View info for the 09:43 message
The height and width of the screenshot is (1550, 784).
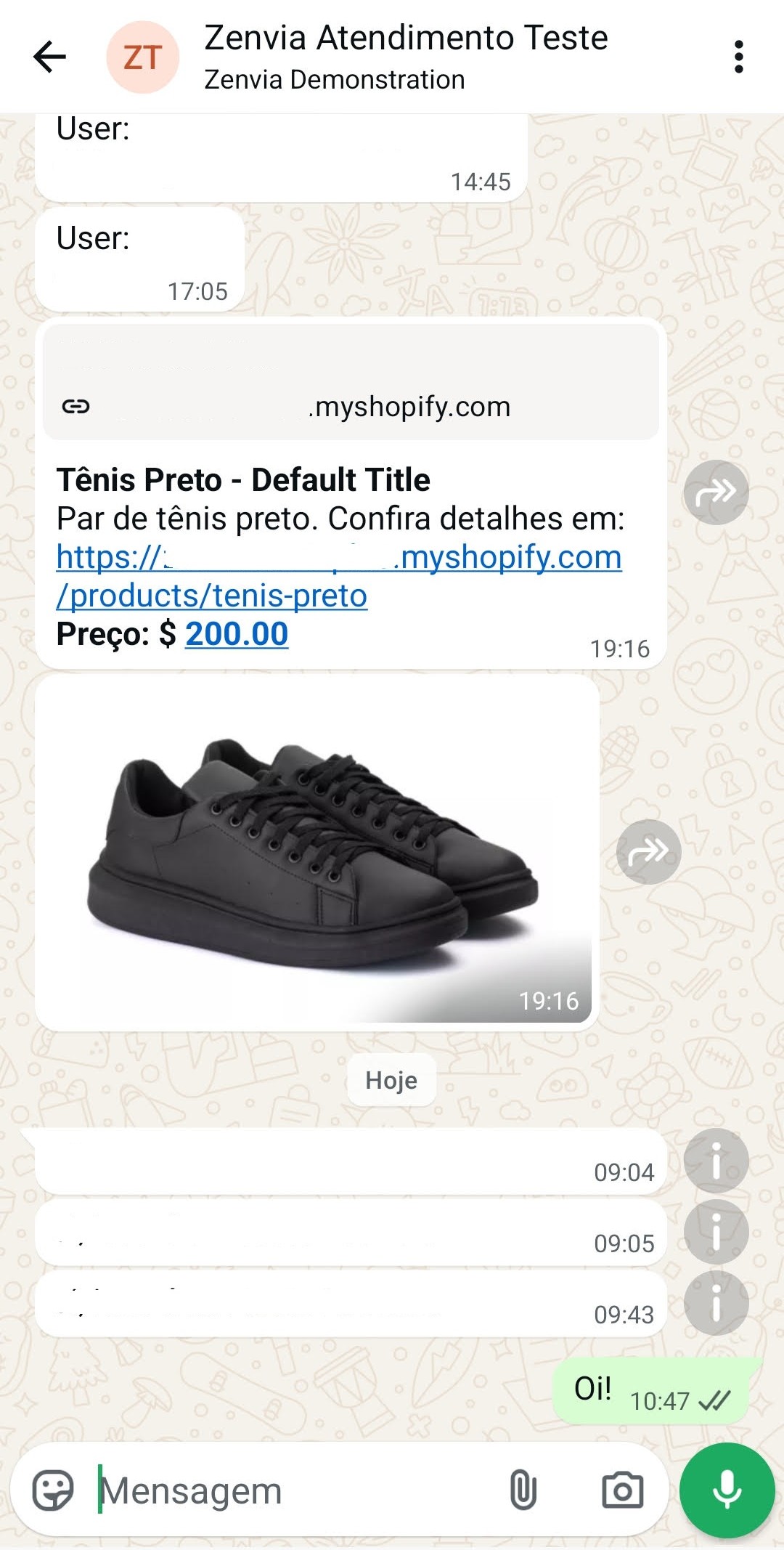coord(716,1303)
